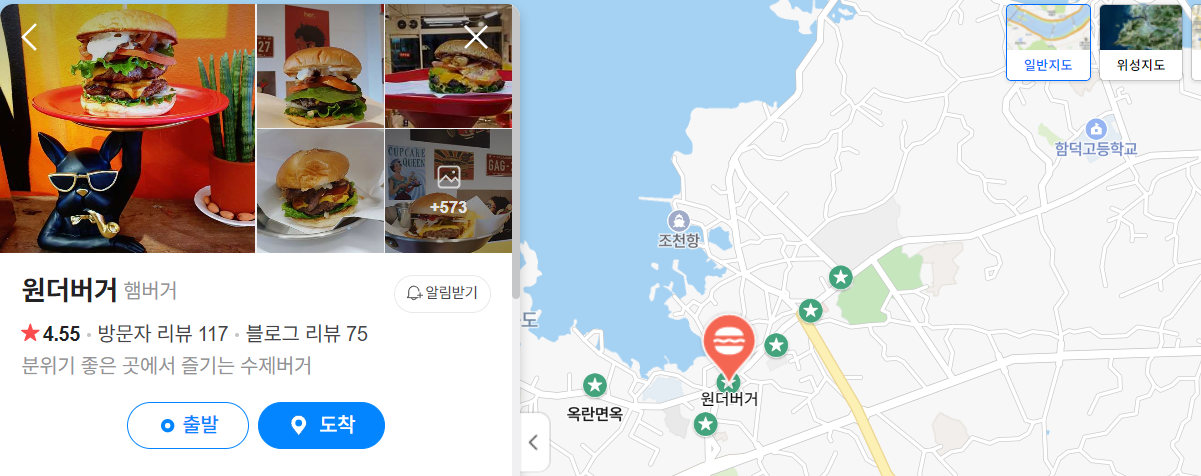Collapse the side panel with arrow
Screen dimensions: 1201x476
(x=534, y=442)
